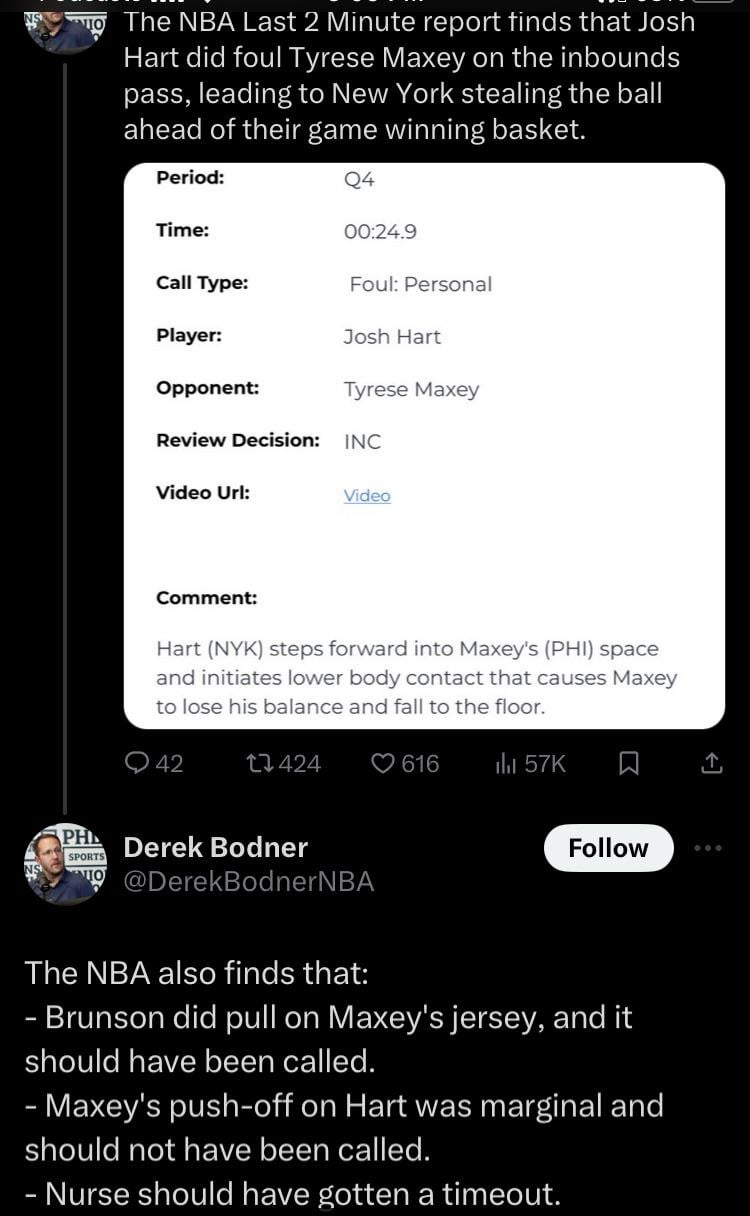Viewport: 750px width, 1216px height.
Task: Follow Derek Bodner
Action: tap(608, 848)
